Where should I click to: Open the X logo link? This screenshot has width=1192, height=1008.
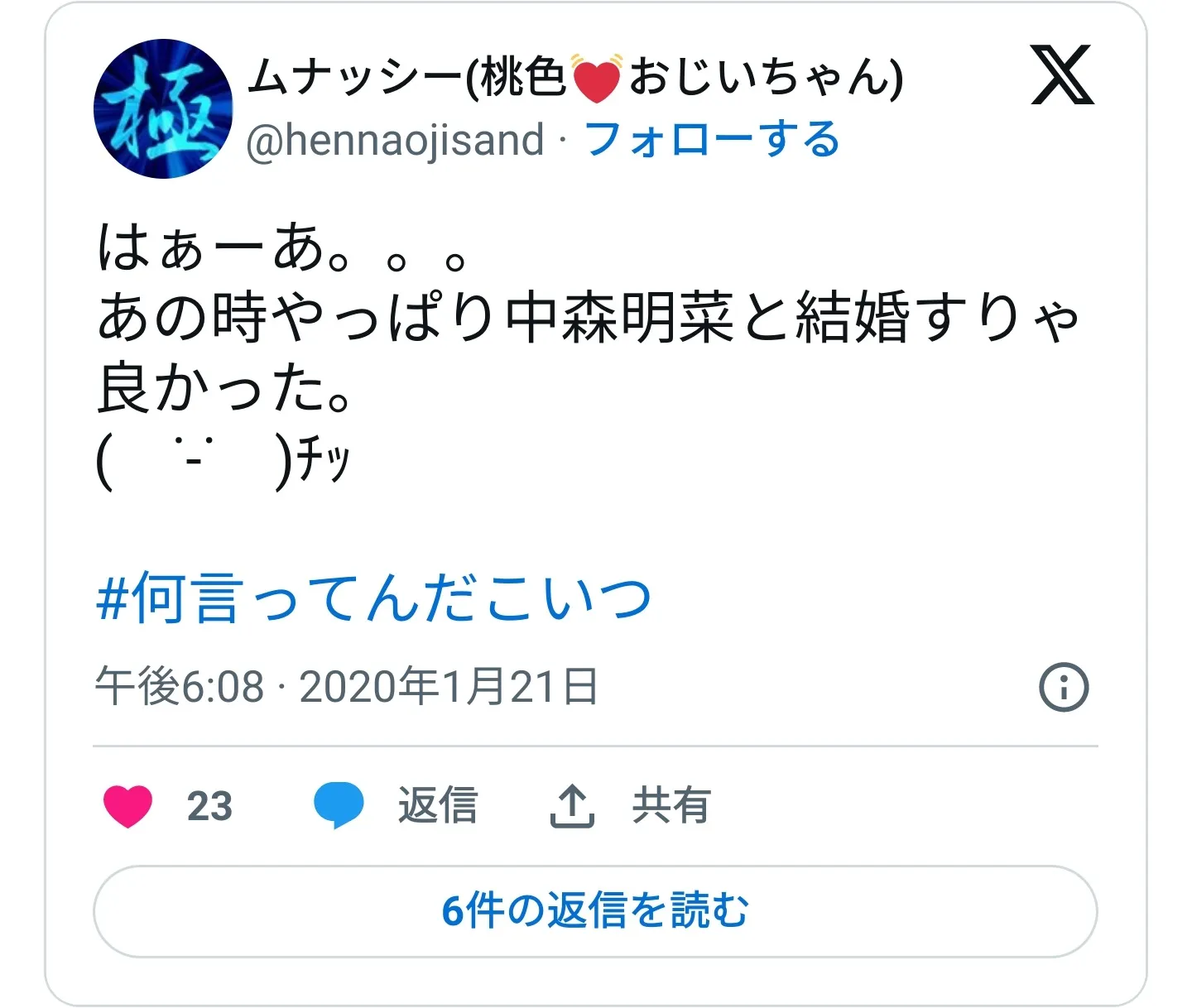1062,76
